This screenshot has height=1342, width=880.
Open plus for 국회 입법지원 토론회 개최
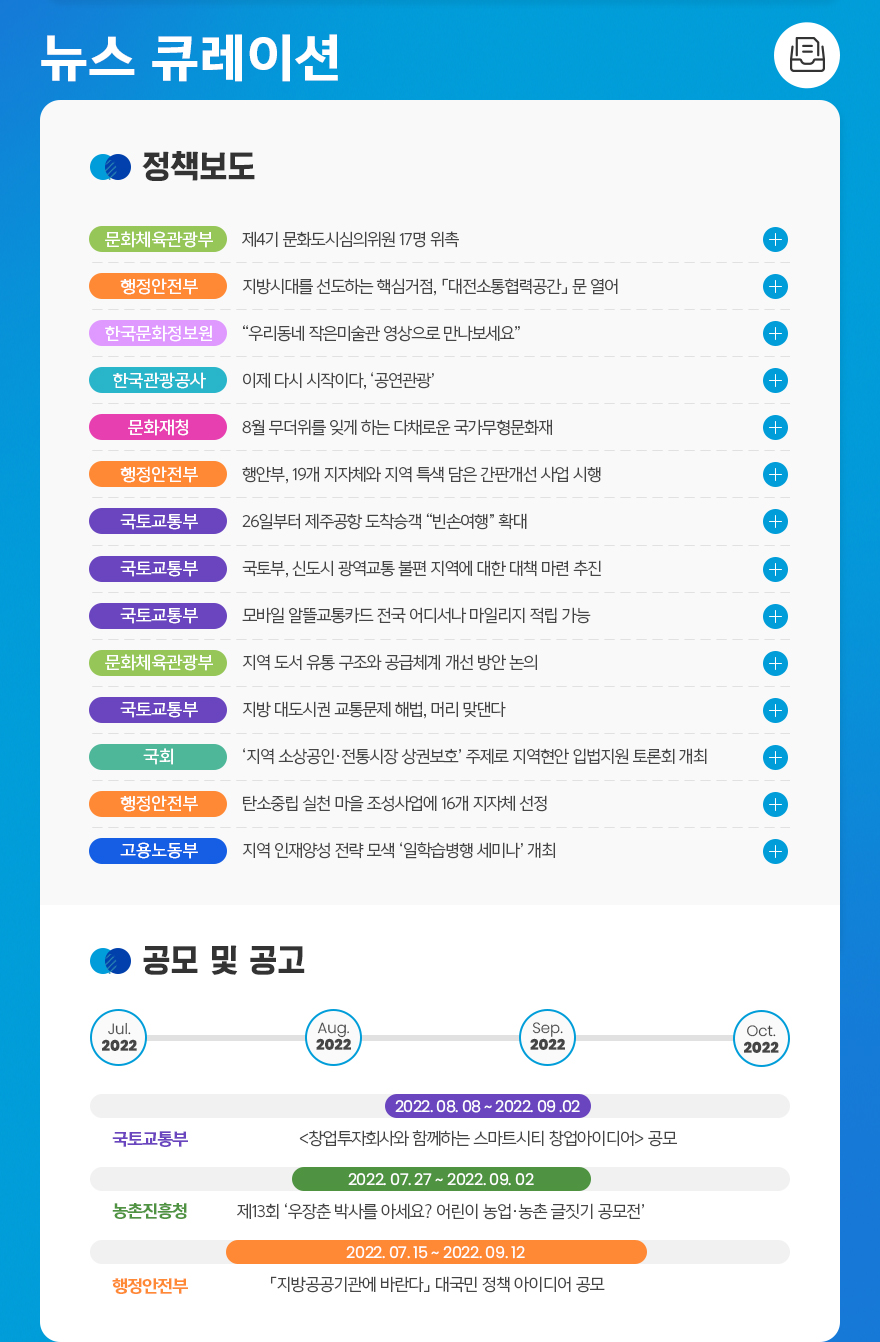point(775,757)
